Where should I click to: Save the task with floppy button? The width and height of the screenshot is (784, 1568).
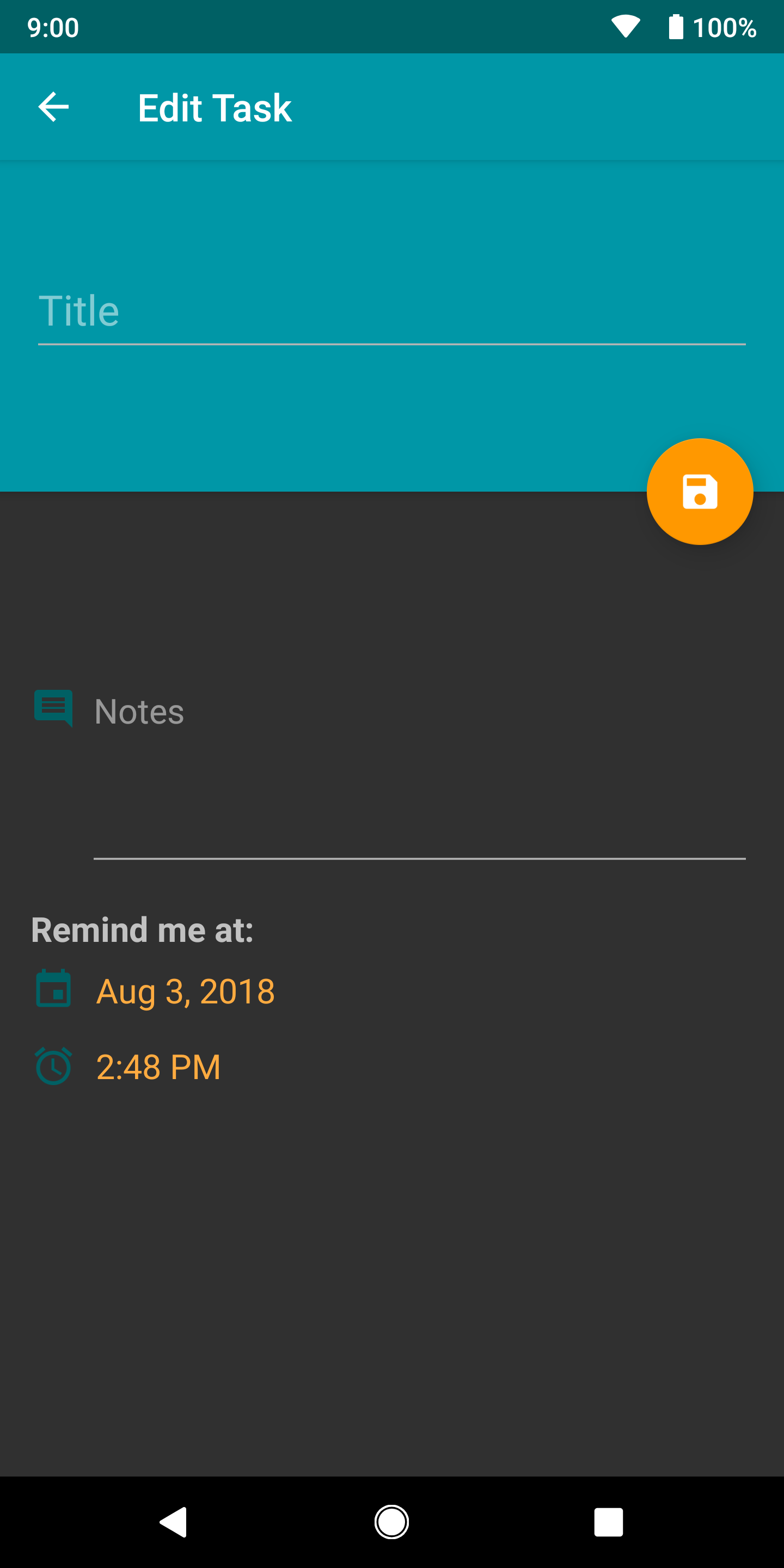click(x=700, y=491)
